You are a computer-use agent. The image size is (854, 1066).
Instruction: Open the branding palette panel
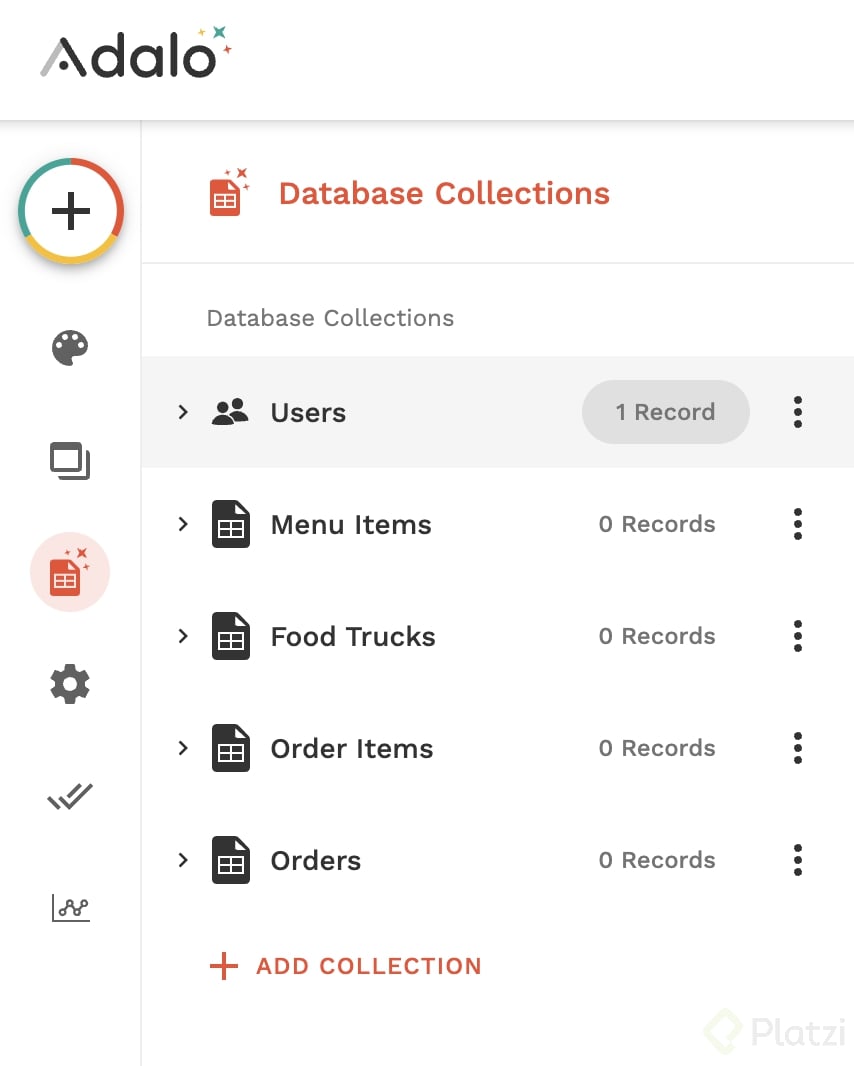(x=70, y=348)
